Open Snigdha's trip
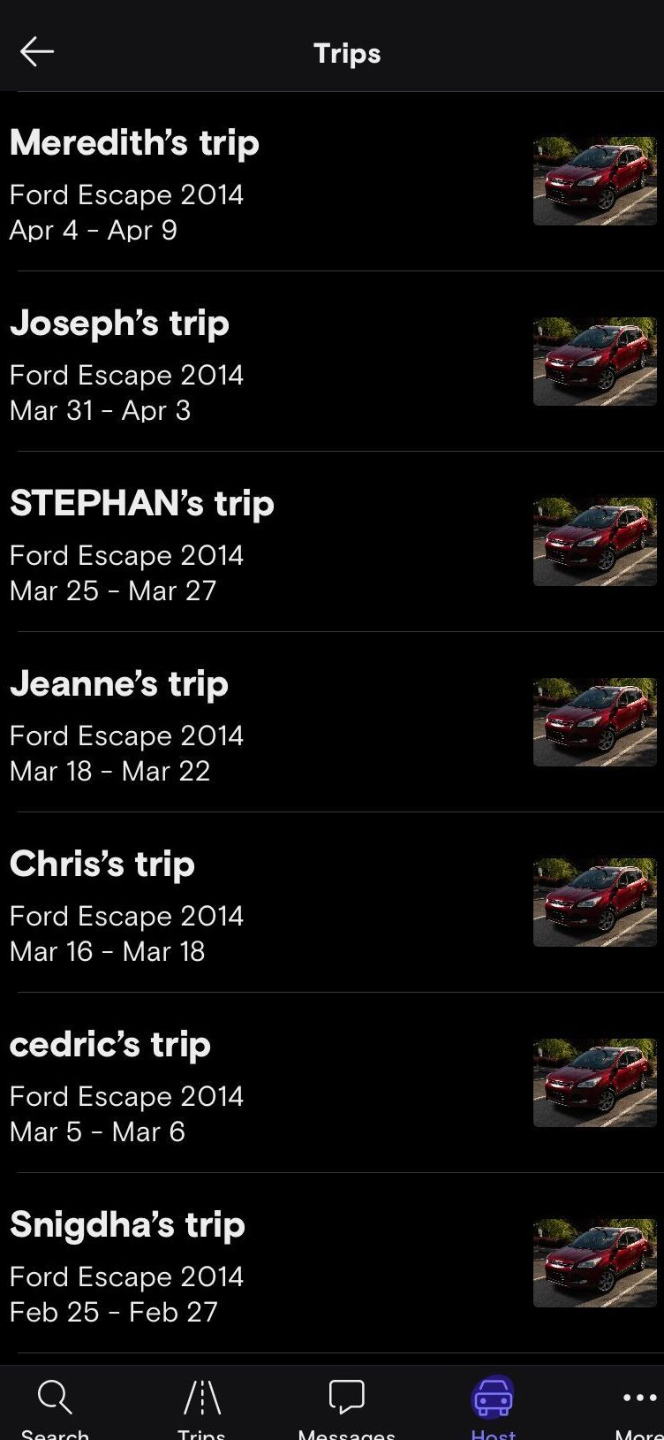Viewport: 664px width, 1440px height. (x=127, y=1224)
